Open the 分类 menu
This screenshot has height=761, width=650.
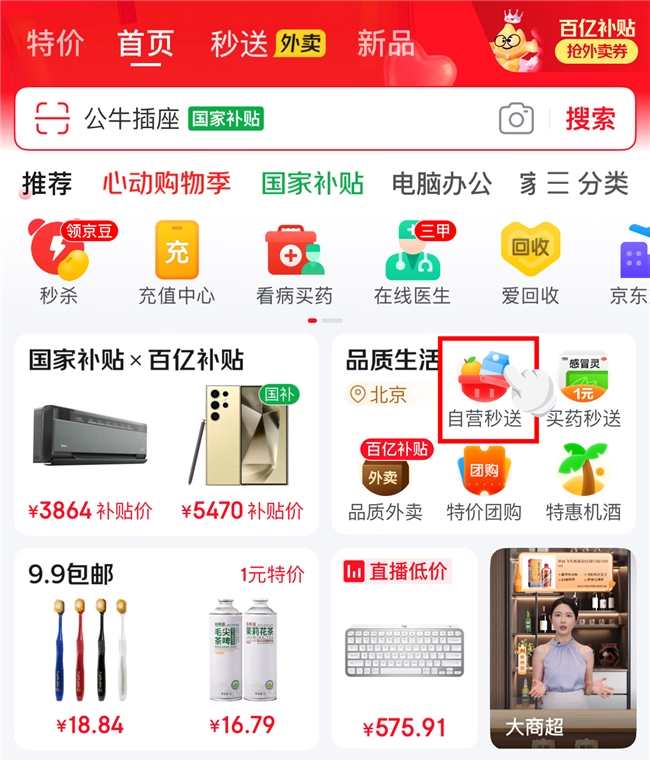[x=588, y=183]
